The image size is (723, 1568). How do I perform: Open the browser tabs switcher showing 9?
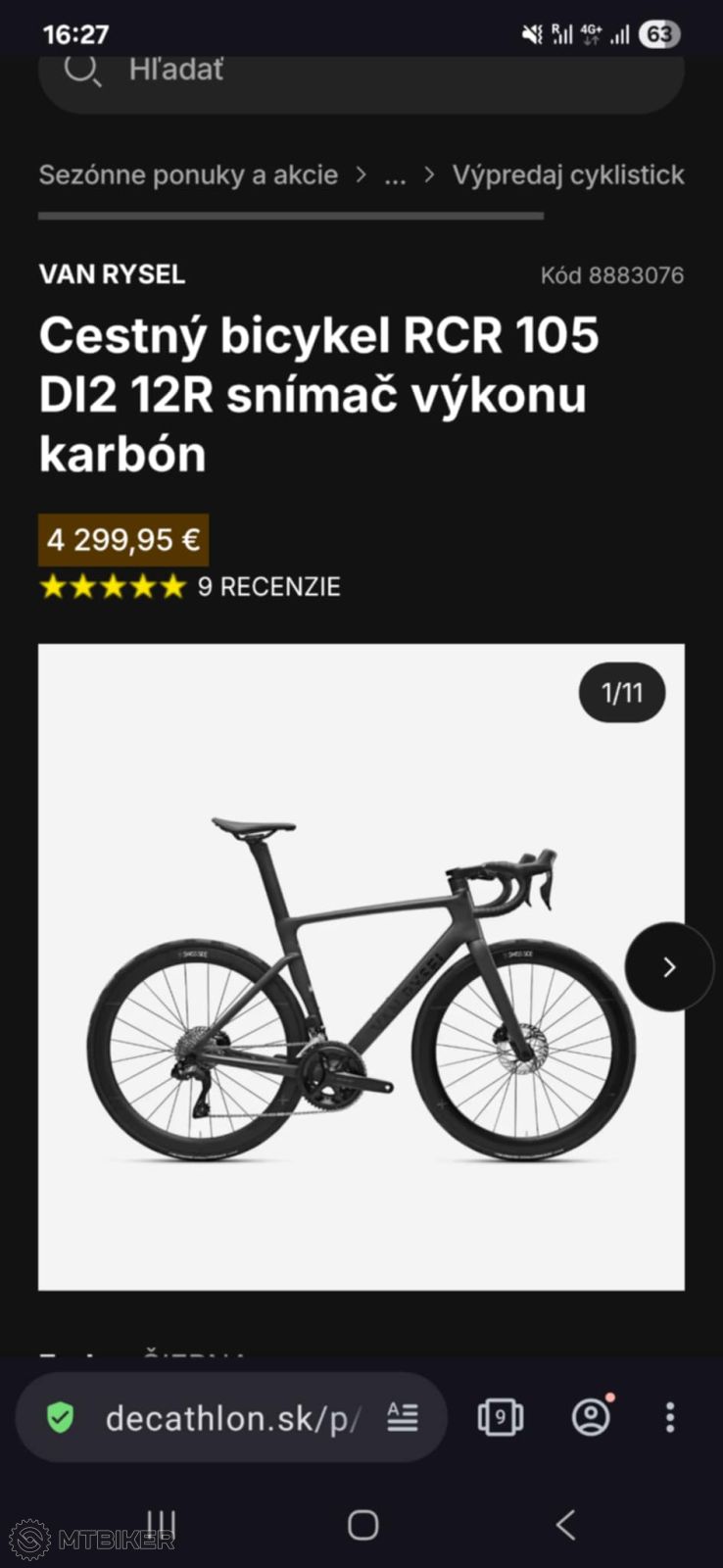[x=500, y=1418]
